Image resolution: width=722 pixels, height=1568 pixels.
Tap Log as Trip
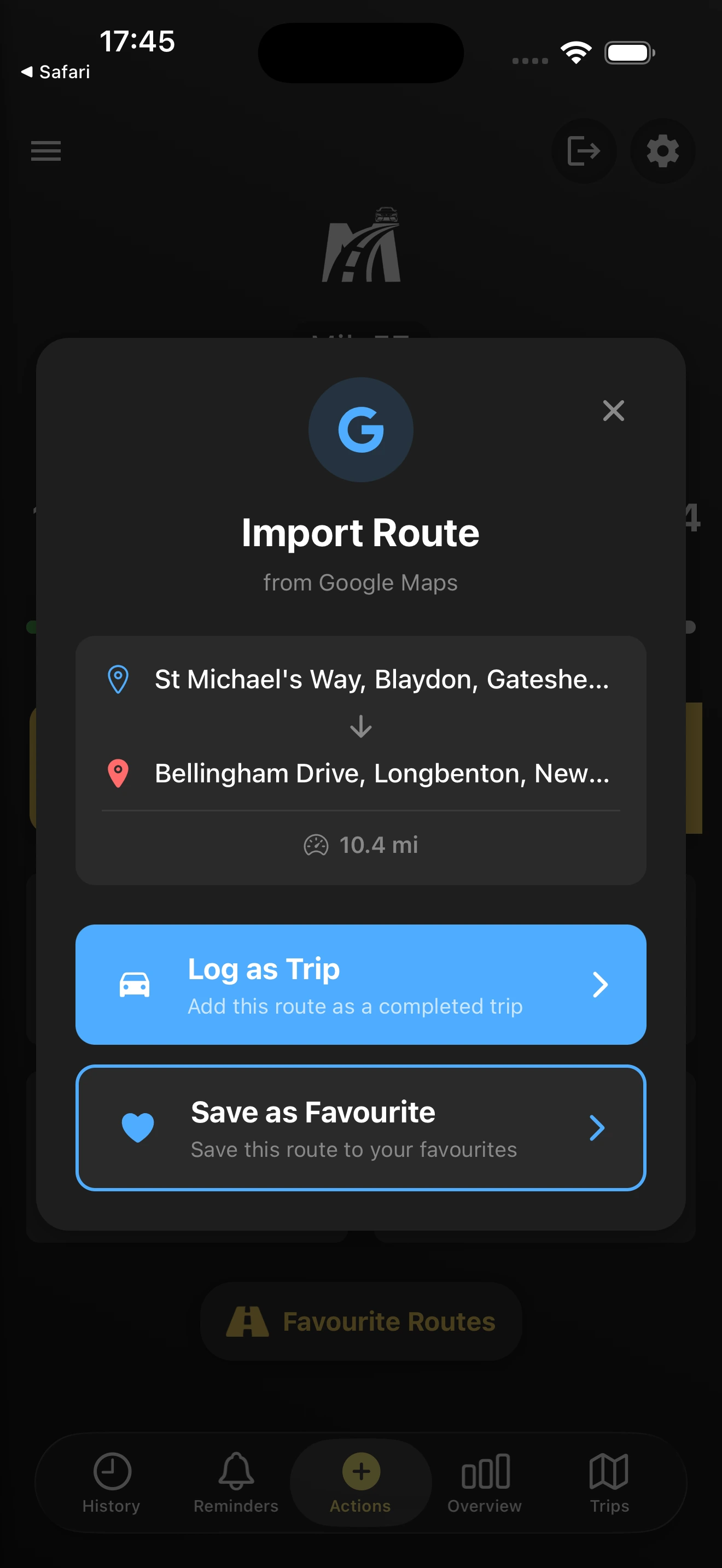360,984
